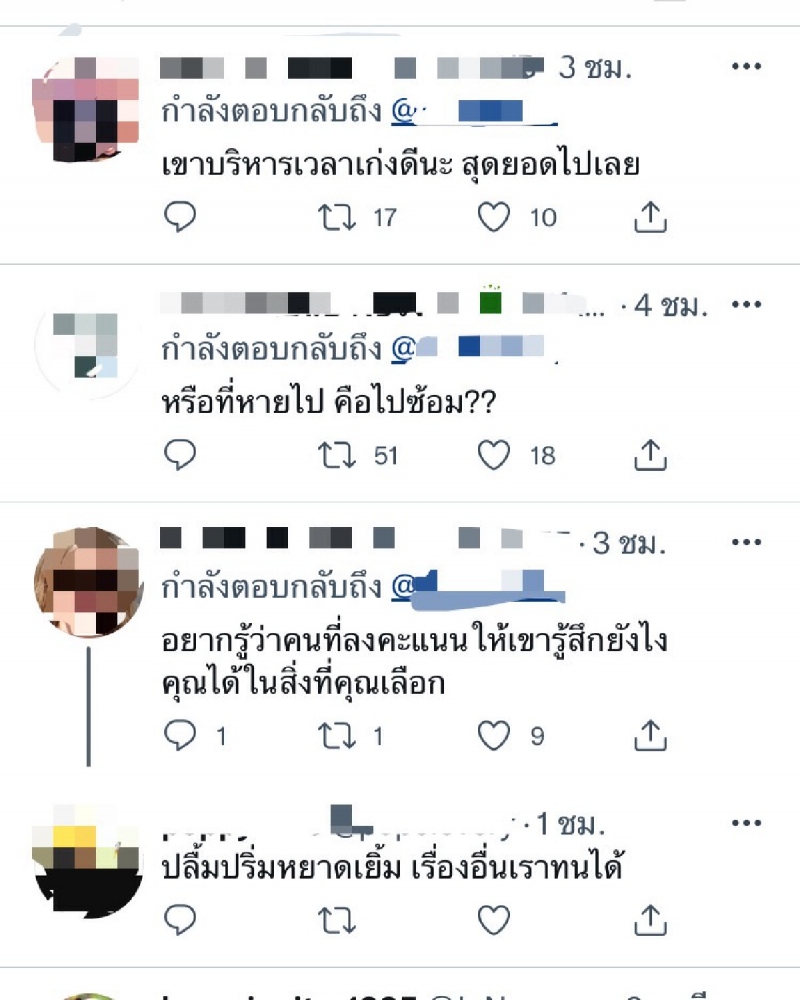This screenshot has height=1000, width=800.
Task: Retweet the tweet 'หรือที่หายไป คือไปซ้อม??'
Action: pyautogui.click(x=331, y=456)
